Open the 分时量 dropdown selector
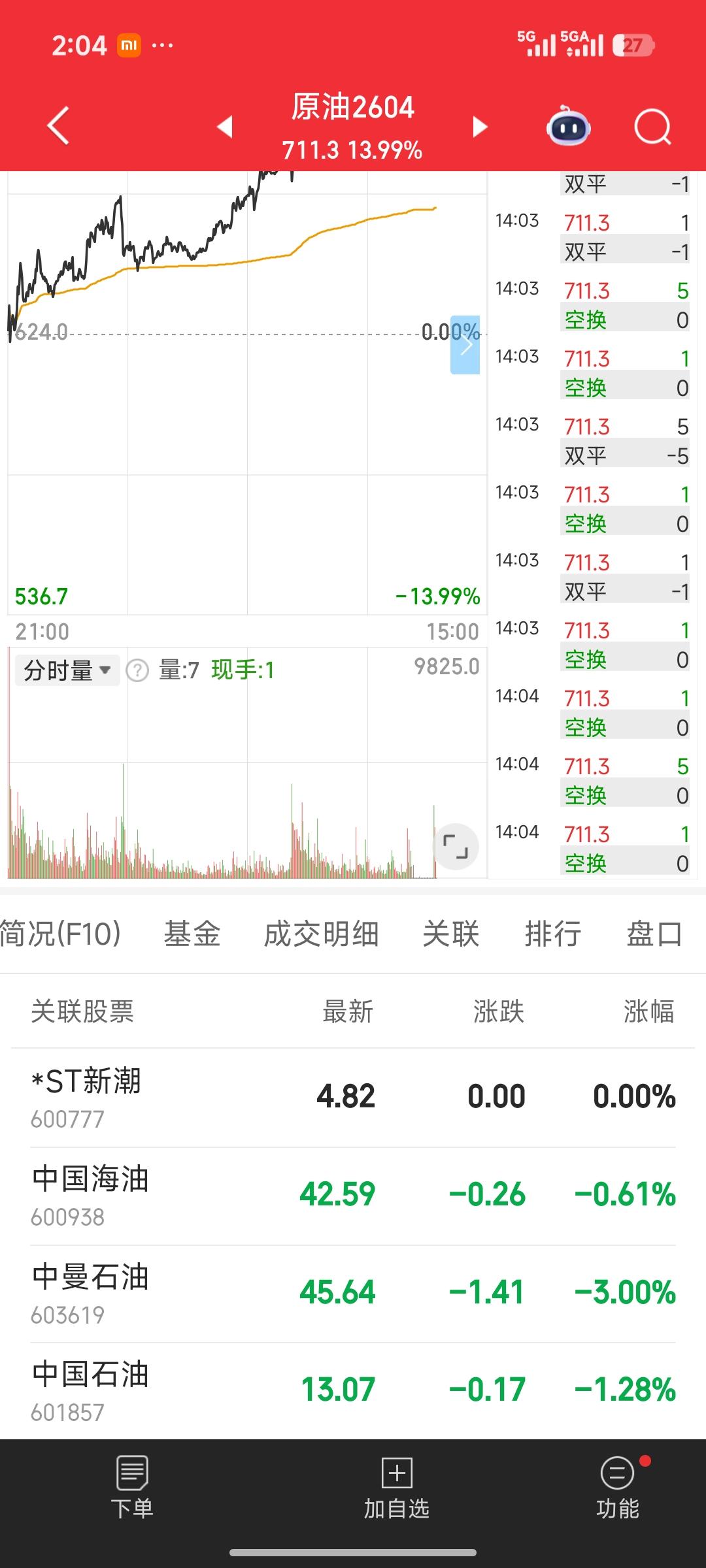Screen dimensions: 706x1568 [x=65, y=668]
